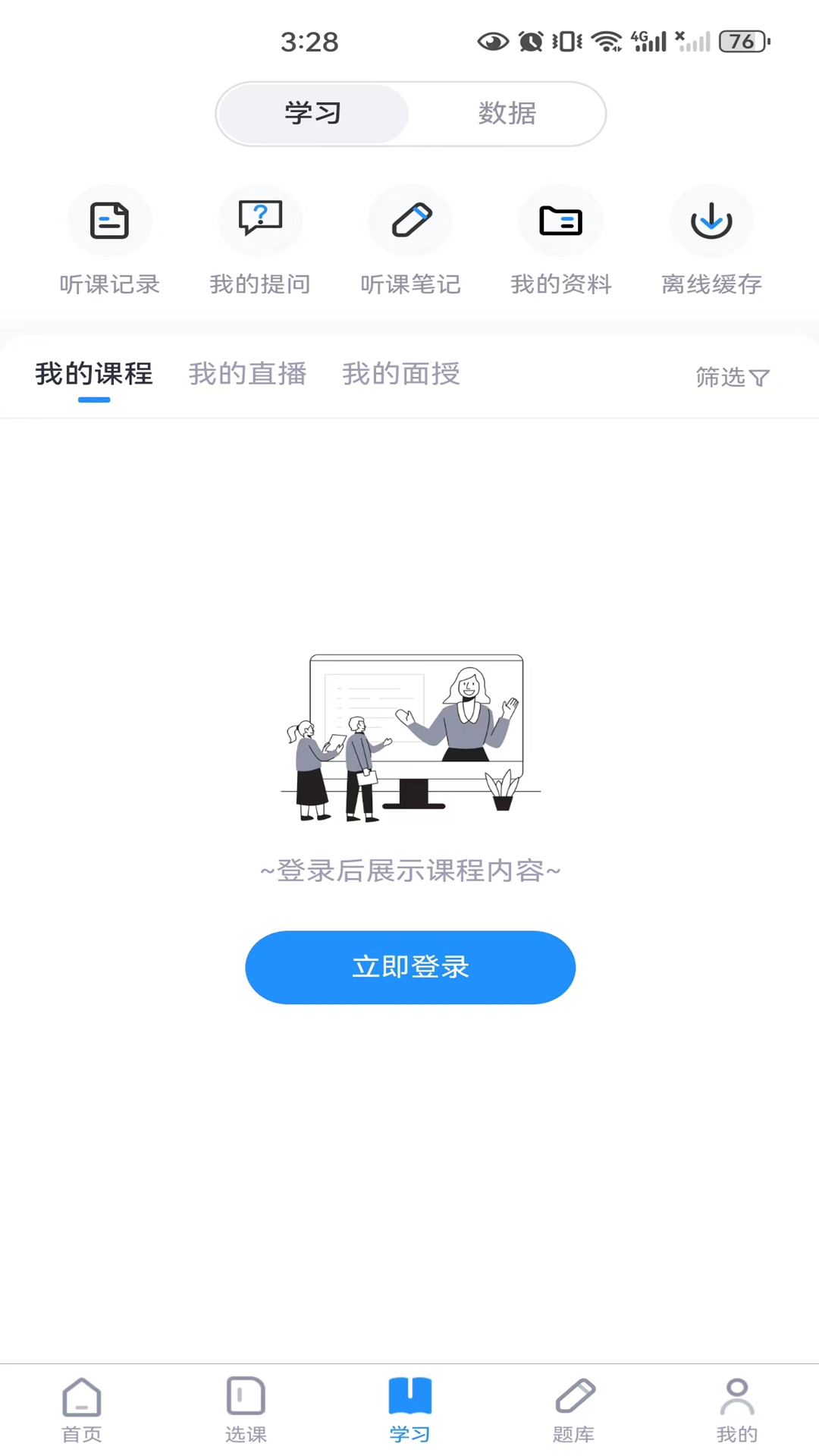Go to the 首页 tab

coord(82,1410)
